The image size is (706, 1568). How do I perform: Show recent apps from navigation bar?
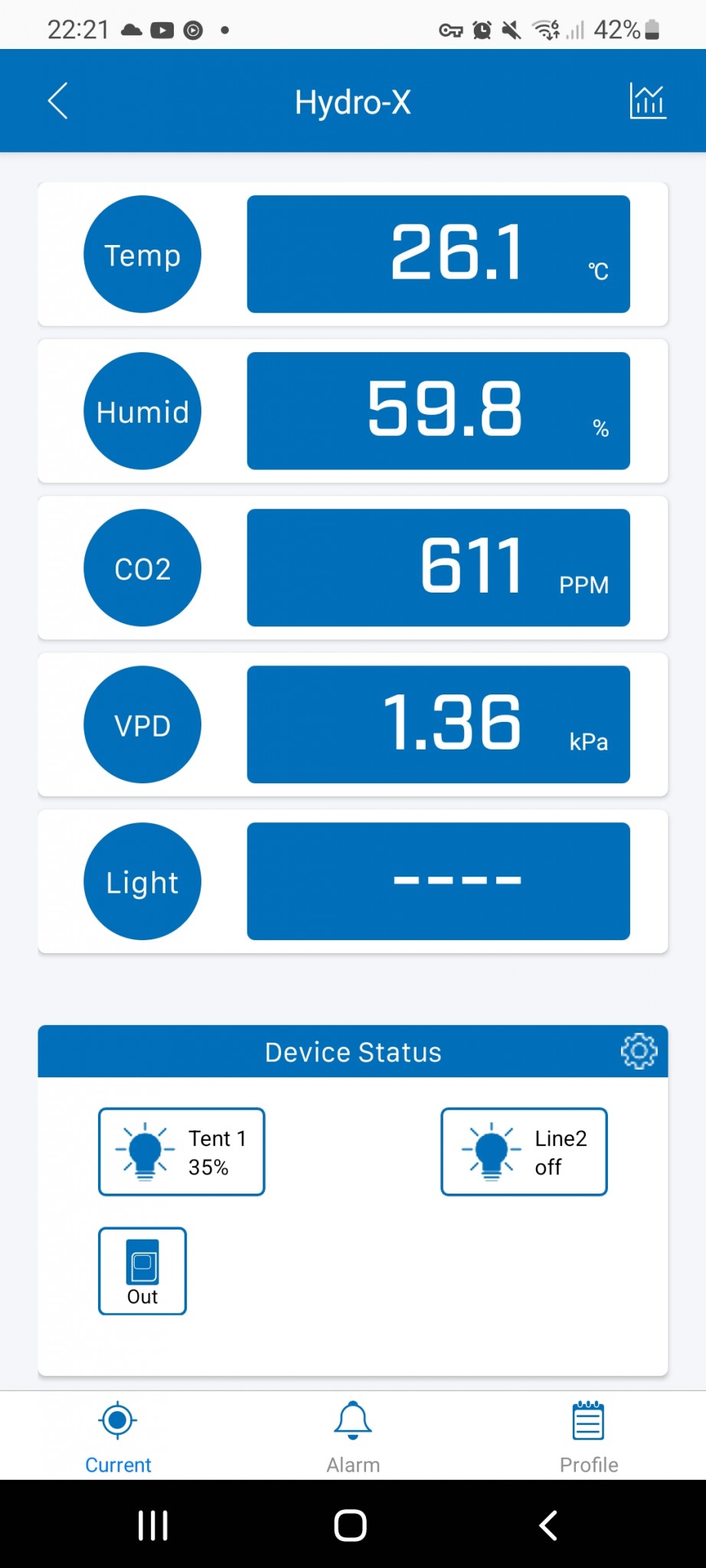pos(153,1525)
